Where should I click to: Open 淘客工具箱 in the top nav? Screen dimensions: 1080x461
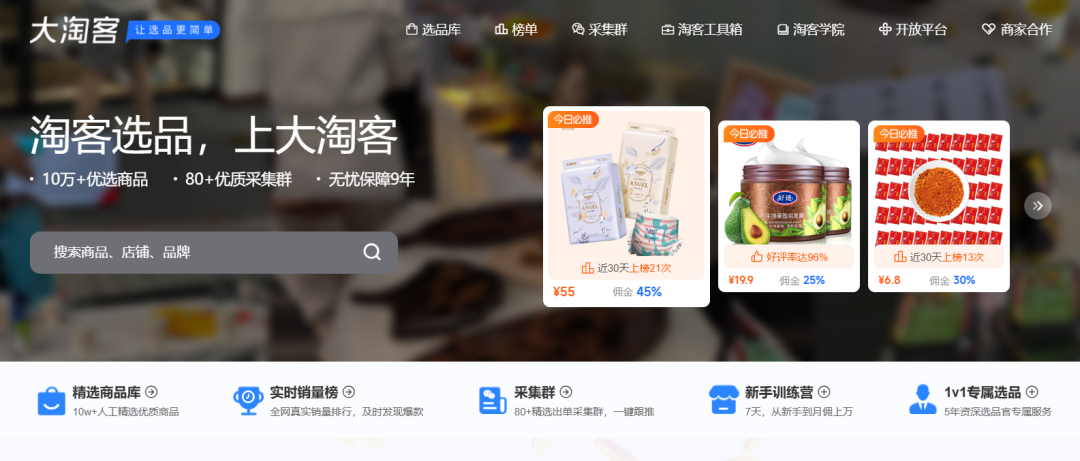point(701,30)
